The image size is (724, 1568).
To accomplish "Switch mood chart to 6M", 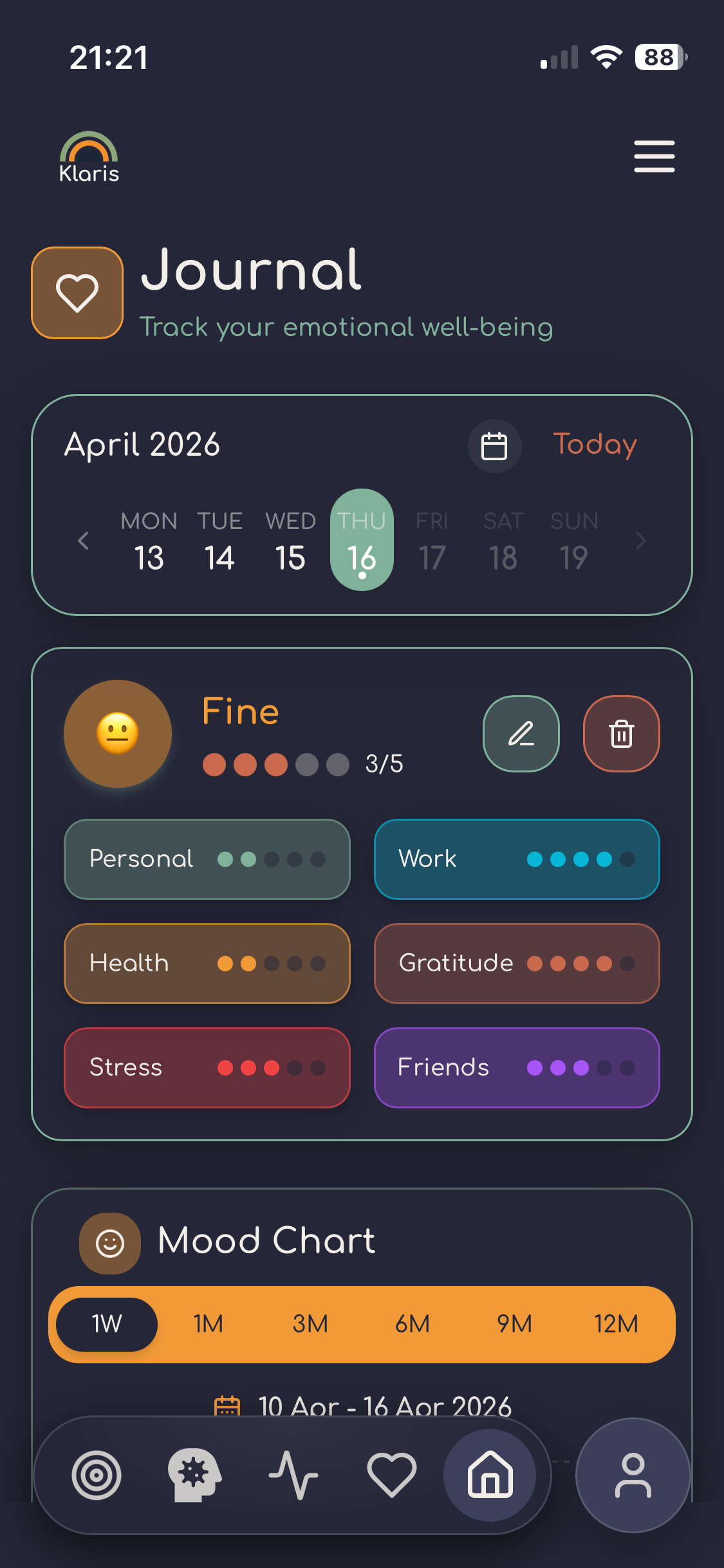I will [x=413, y=1324].
